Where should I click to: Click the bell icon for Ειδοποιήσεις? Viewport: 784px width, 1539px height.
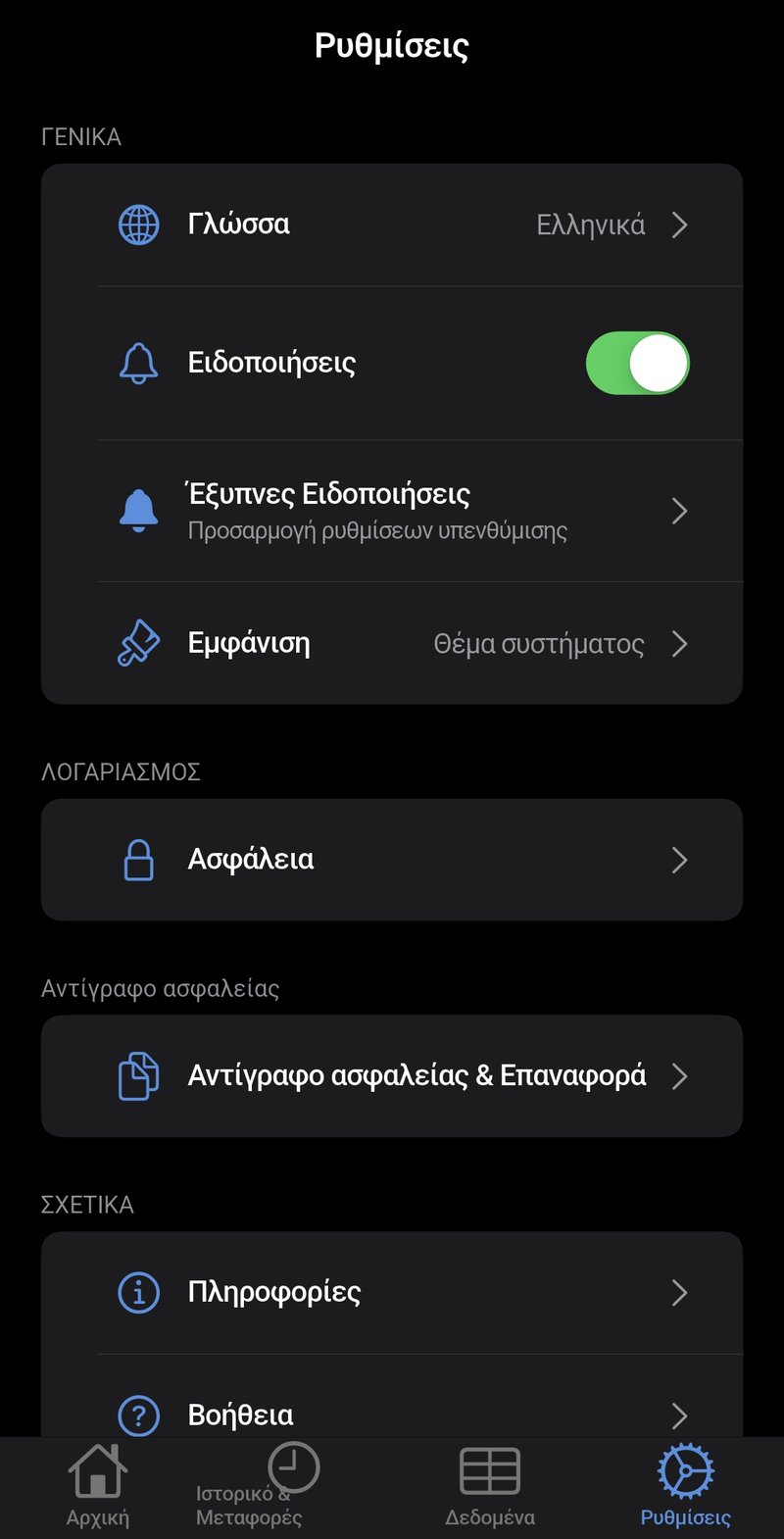tap(138, 362)
